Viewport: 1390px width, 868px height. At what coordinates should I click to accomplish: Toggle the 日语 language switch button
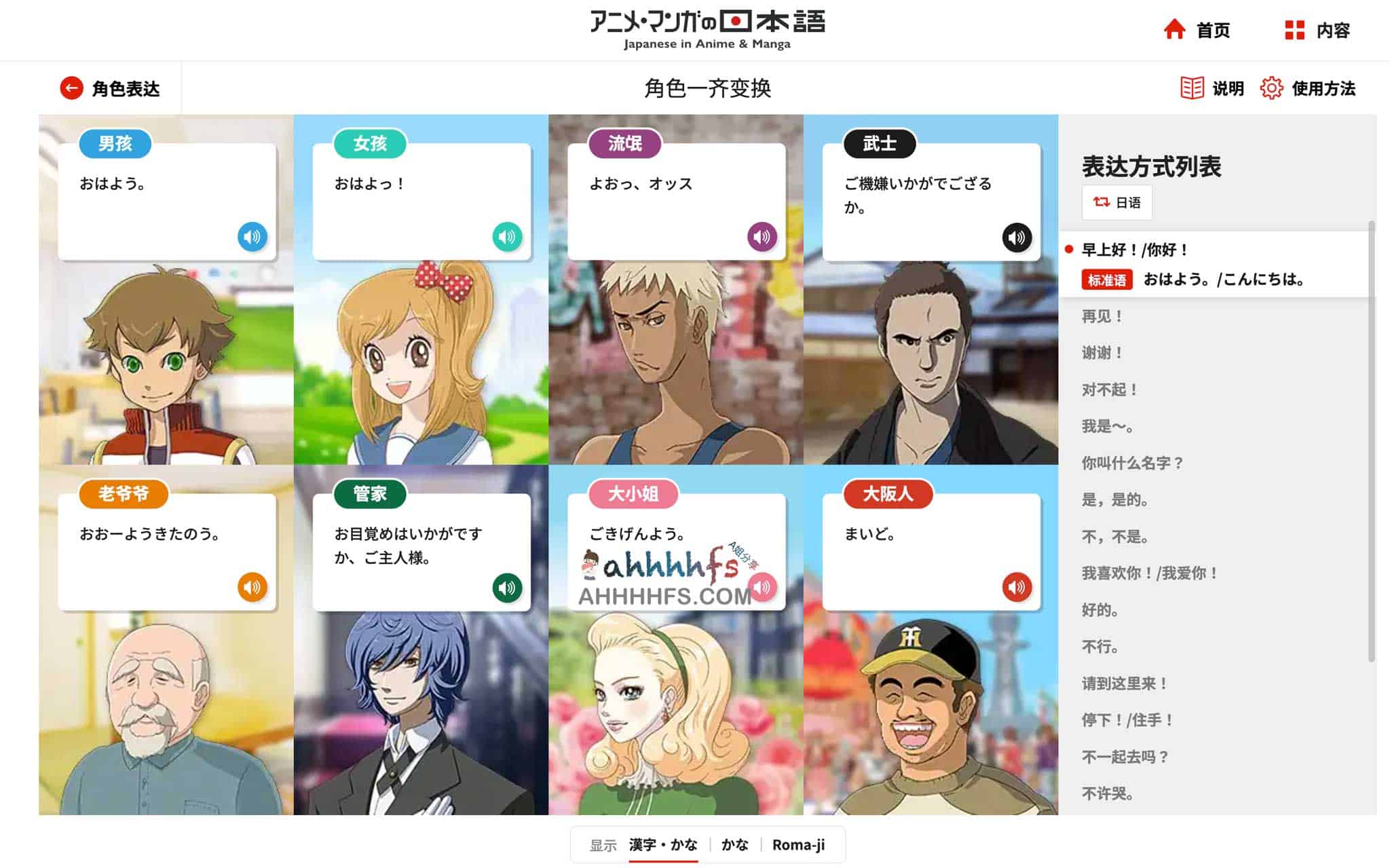pyautogui.click(x=1116, y=202)
